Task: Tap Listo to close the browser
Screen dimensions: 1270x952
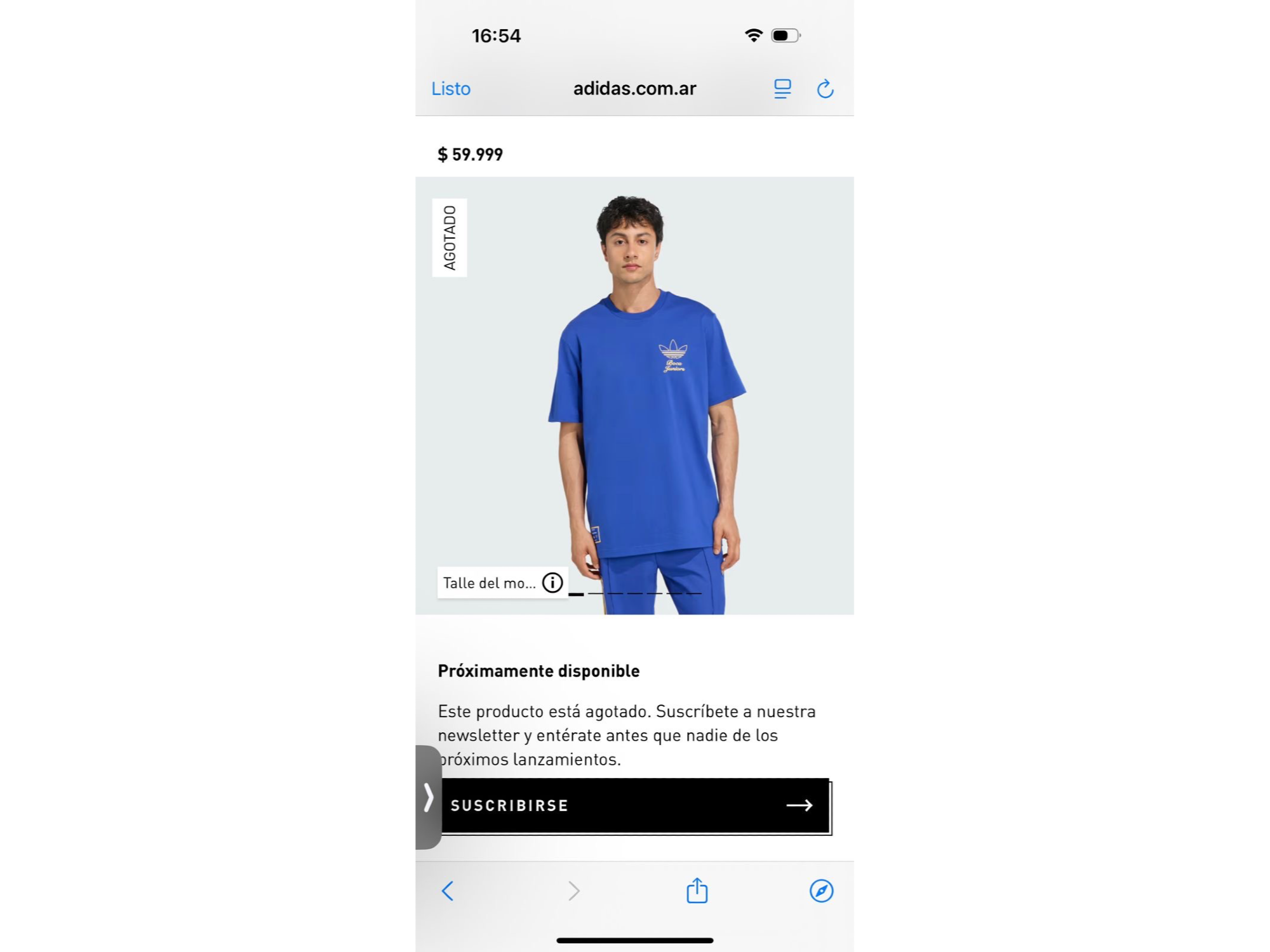Action: (451, 89)
